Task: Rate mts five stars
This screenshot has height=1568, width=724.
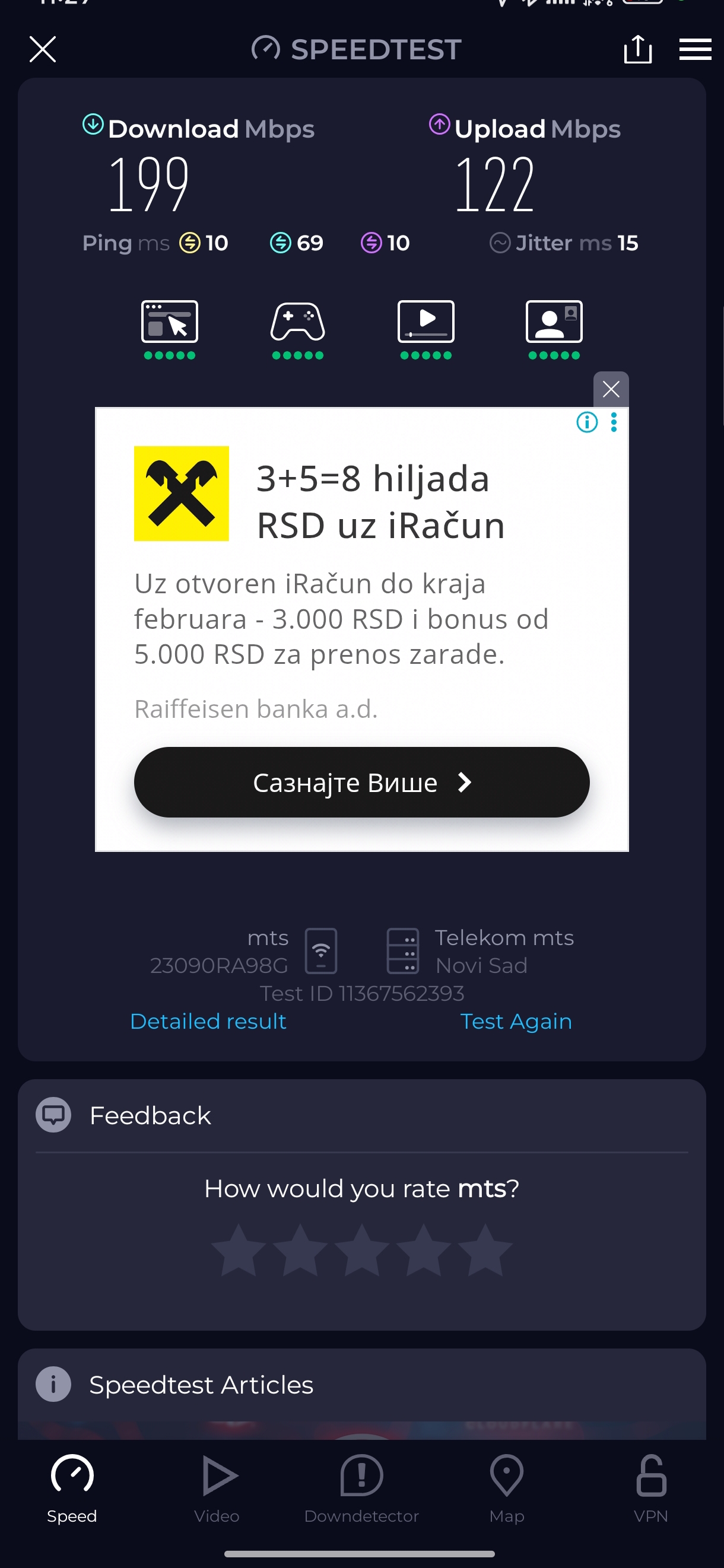Action: click(485, 1251)
